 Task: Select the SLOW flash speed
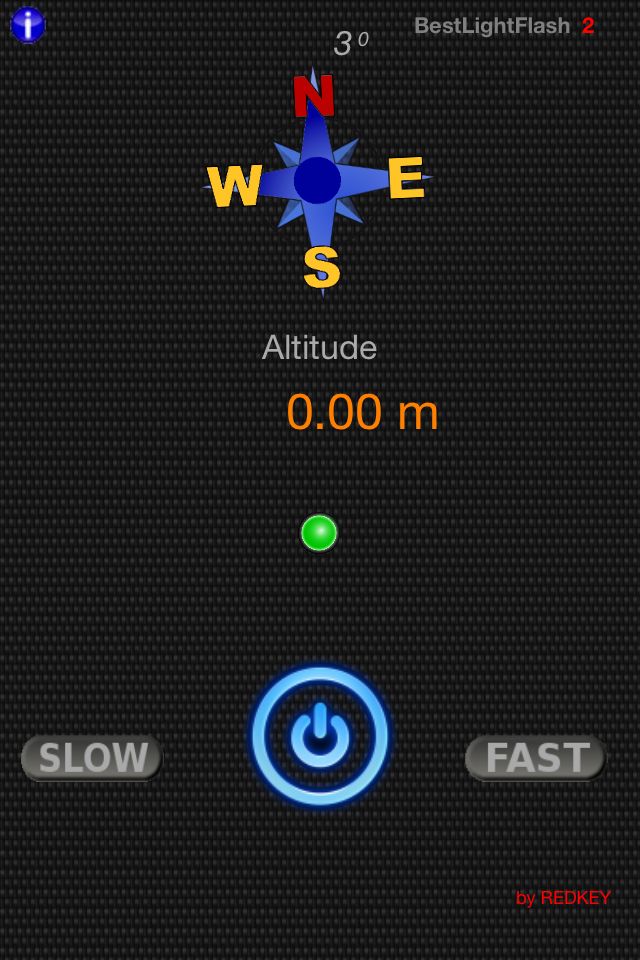click(x=92, y=758)
